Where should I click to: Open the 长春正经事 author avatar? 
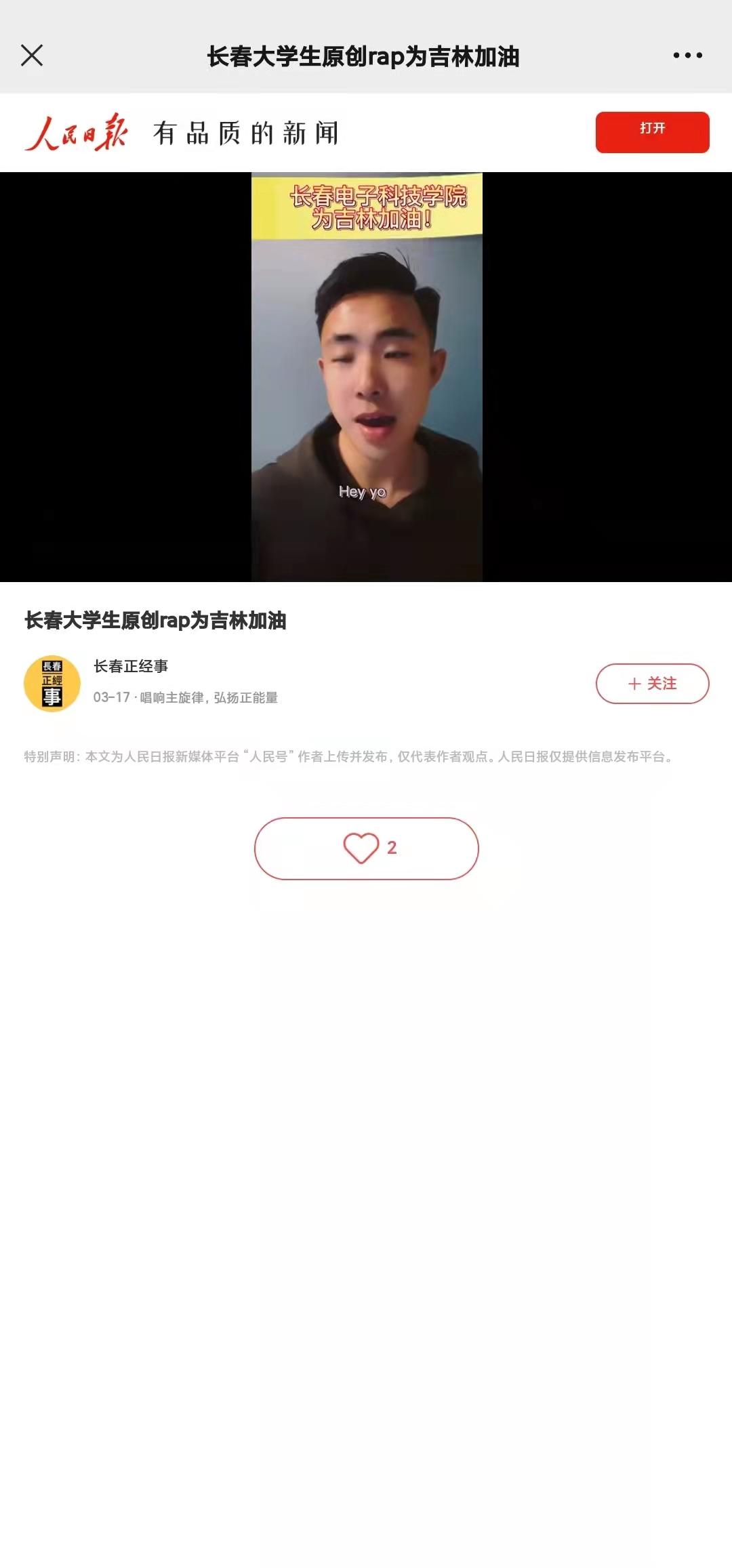[52, 684]
